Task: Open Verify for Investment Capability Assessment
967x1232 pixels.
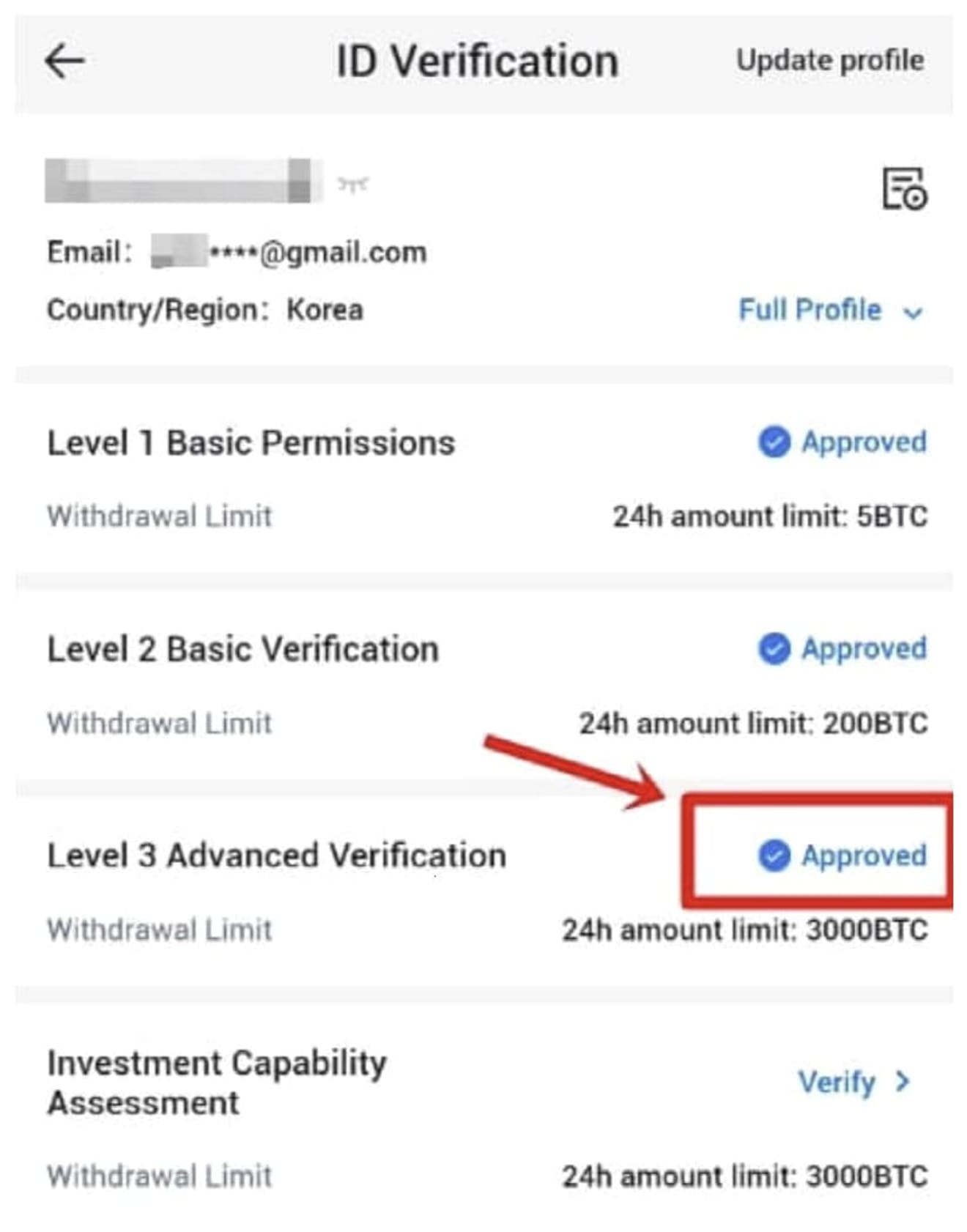Action: [853, 1082]
